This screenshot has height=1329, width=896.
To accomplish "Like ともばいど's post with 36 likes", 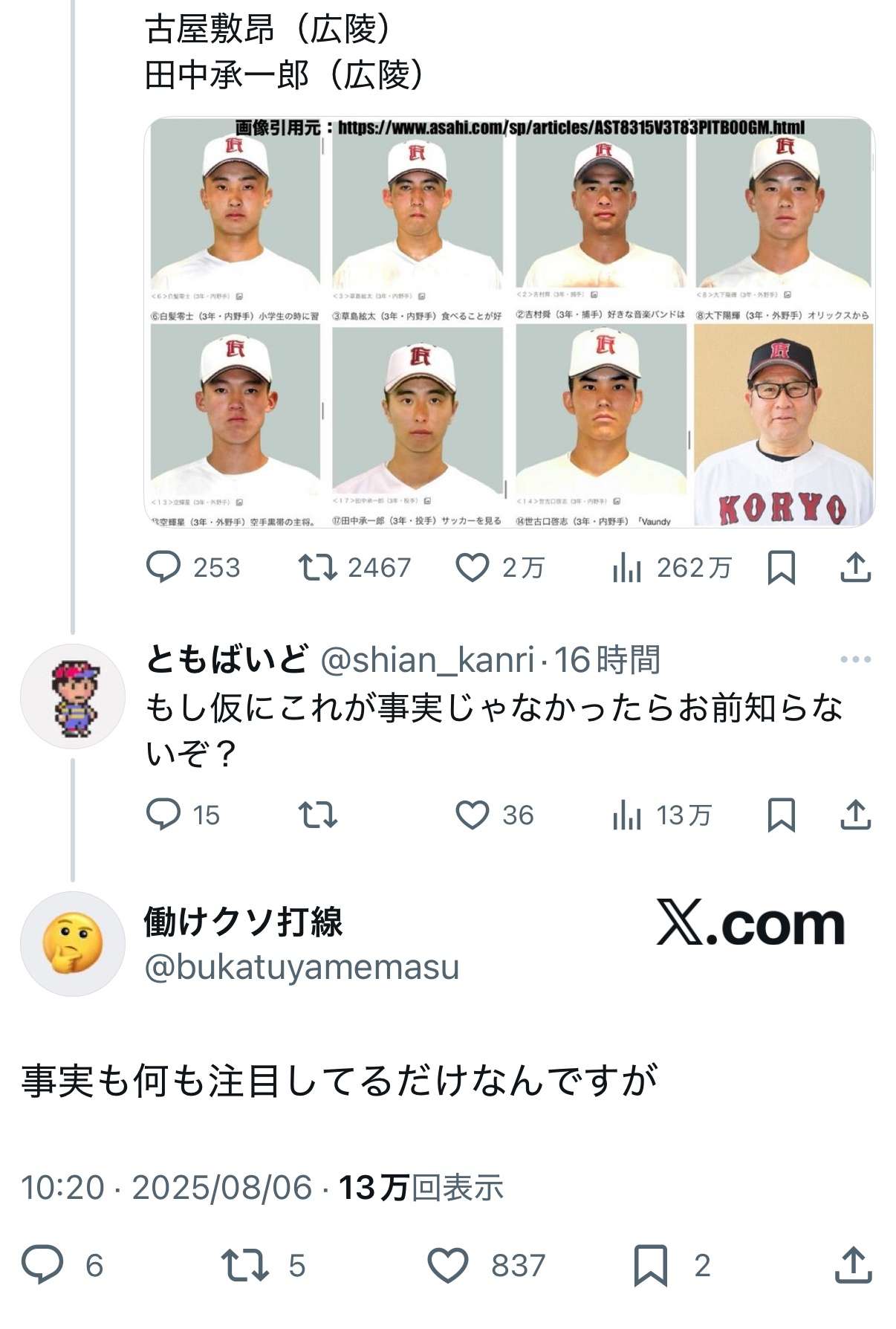I will pyautogui.click(x=472, y=815).
